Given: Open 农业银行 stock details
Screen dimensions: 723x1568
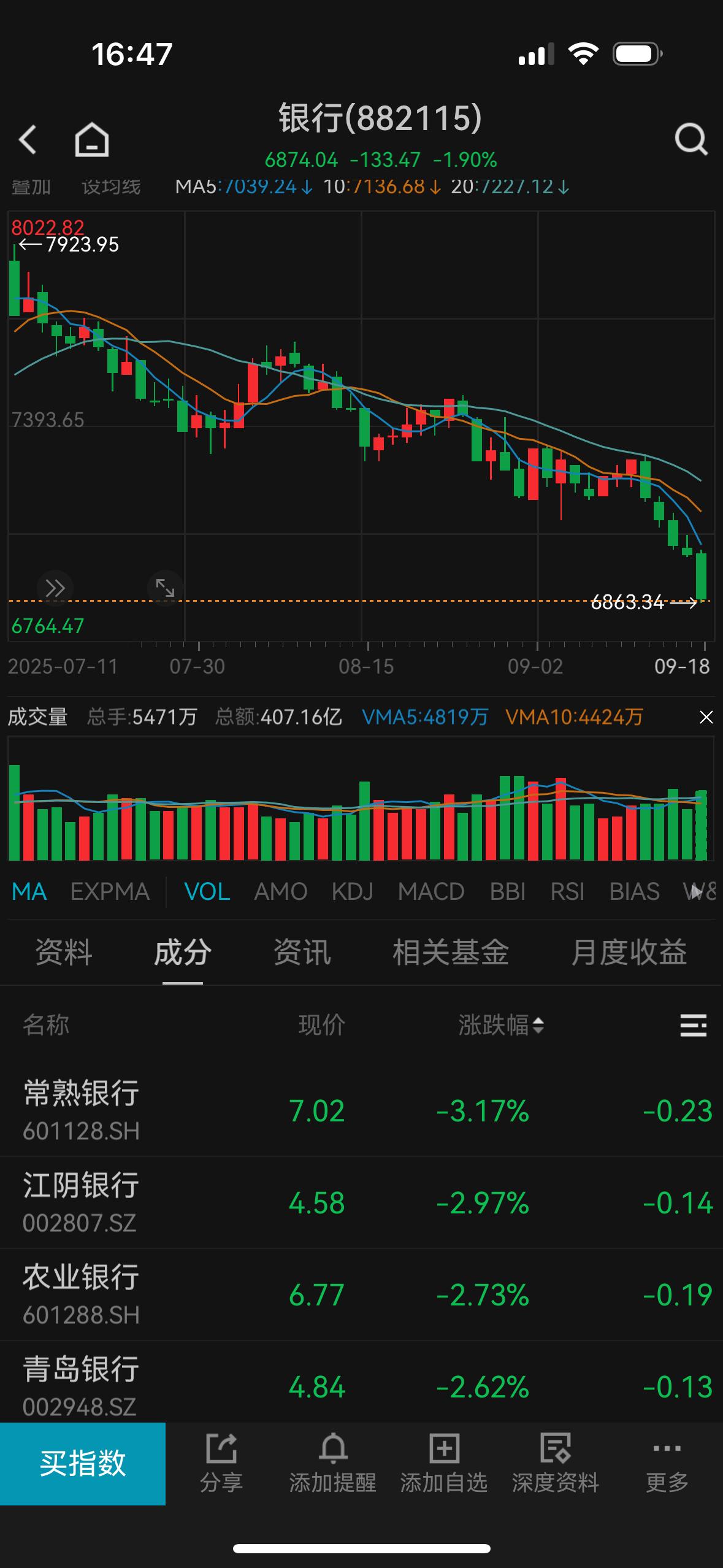Looking at the screenshot, I should pos(81,1294).
